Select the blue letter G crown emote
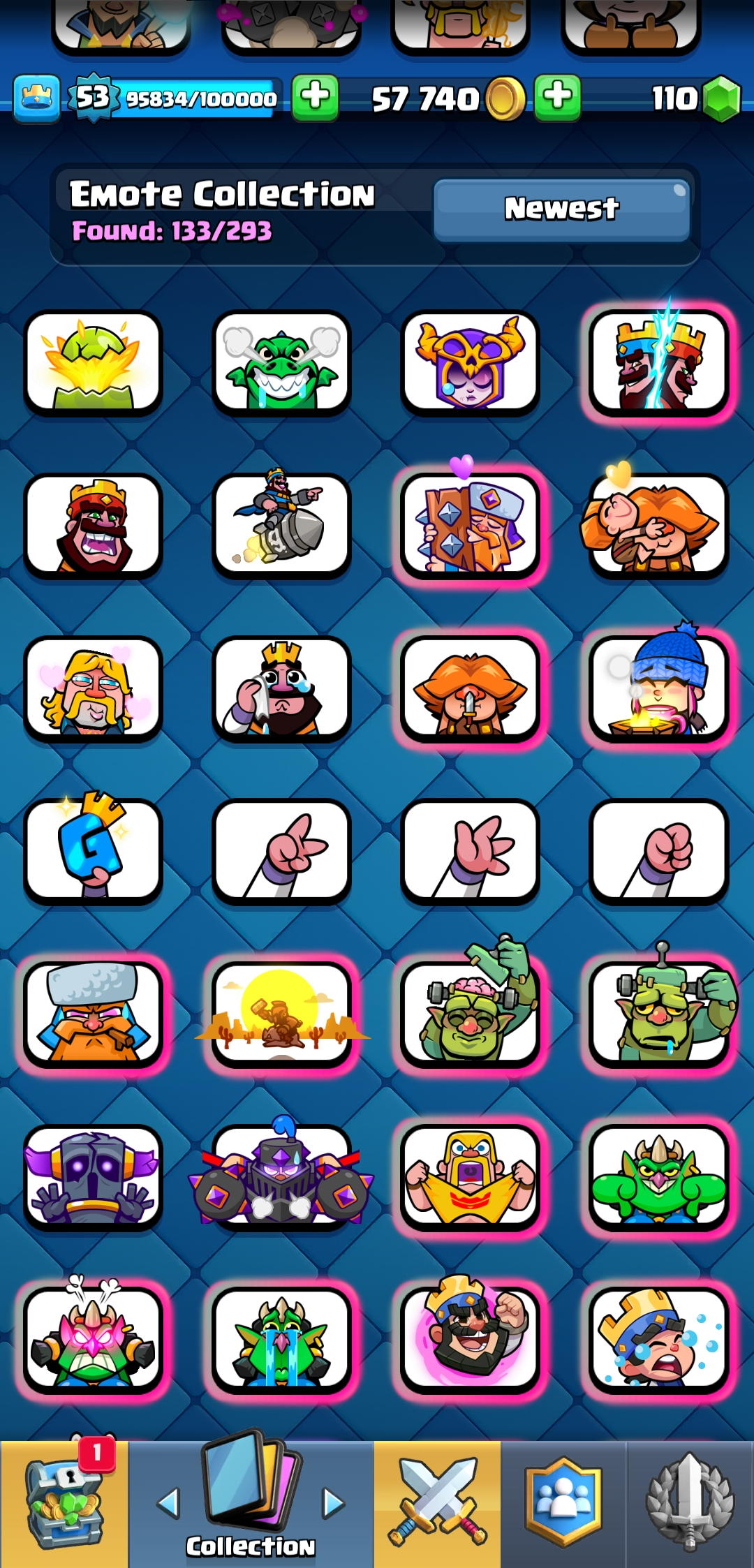The width and height of the screenshot is (754, 1568). [x=93, y=850]
